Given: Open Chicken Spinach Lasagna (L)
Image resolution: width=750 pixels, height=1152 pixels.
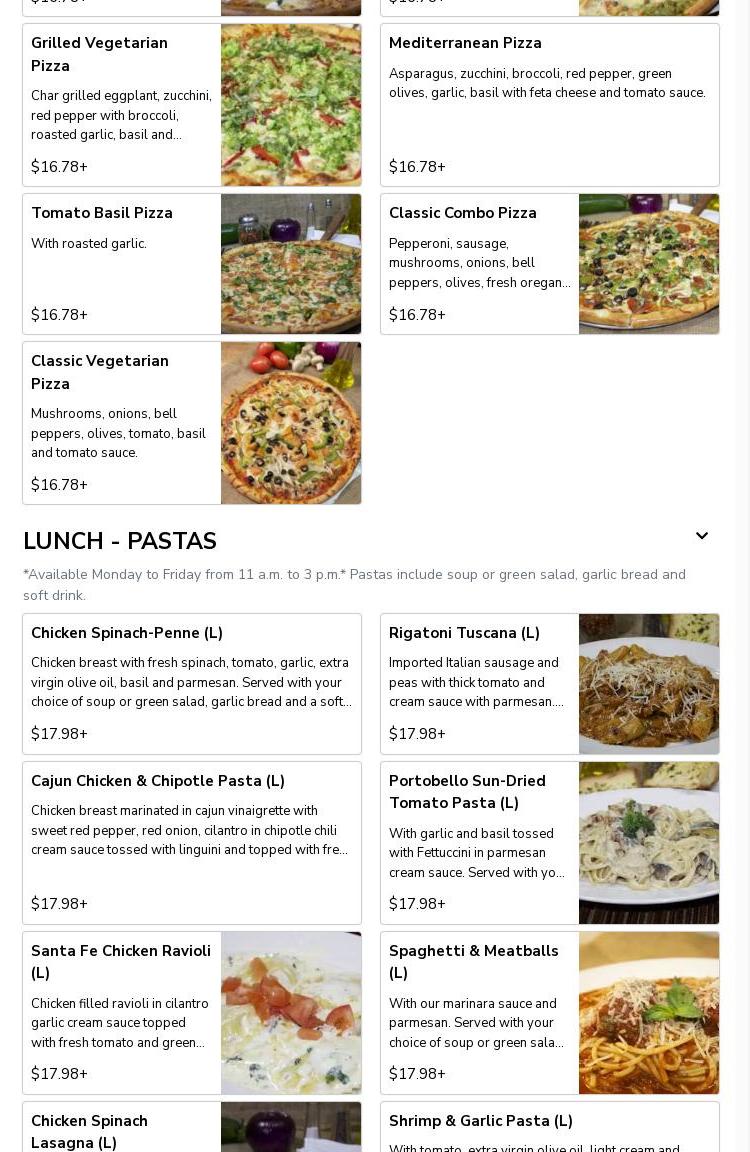Looking at the screenshot, I should coord(192,1130).
